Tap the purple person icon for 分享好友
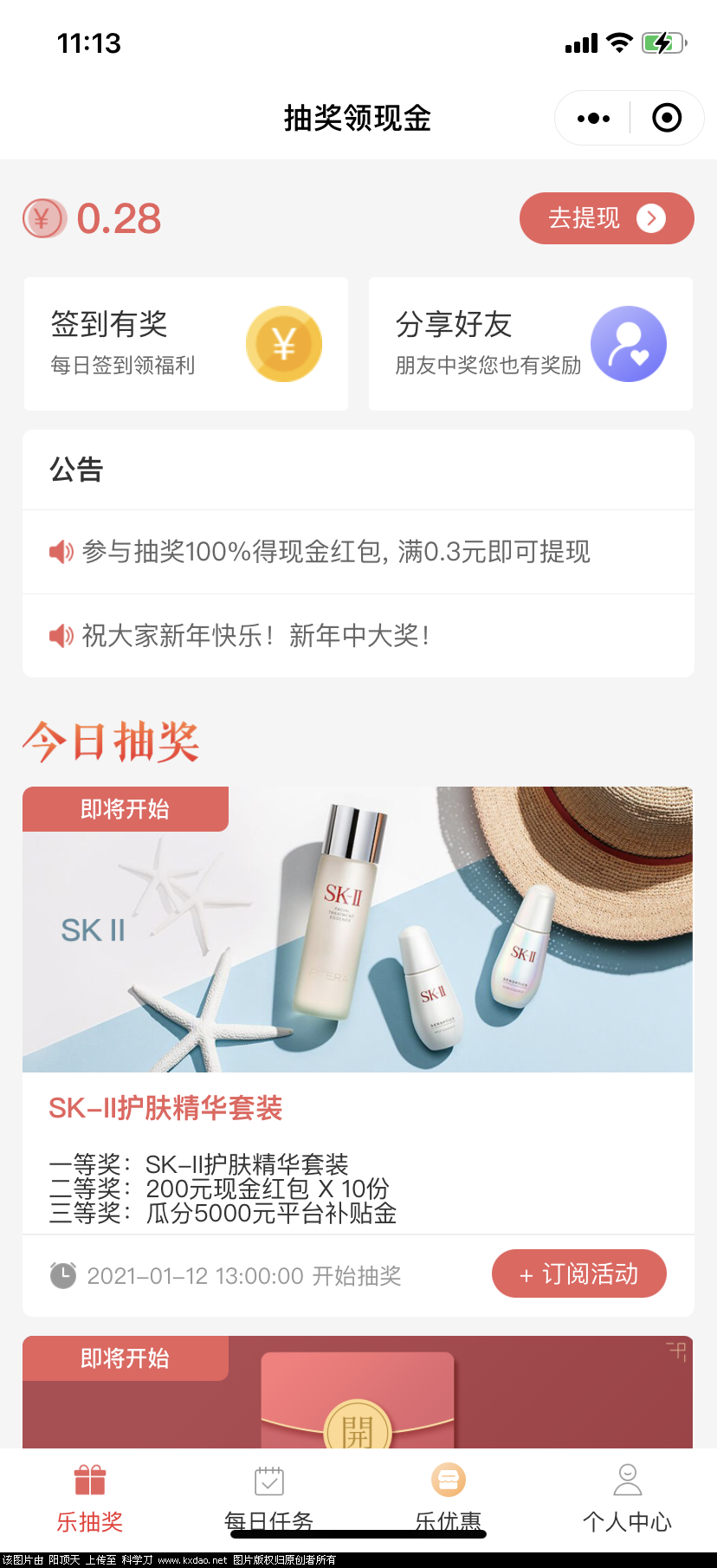Image resolution: width=717 pixels, height=1568 pixels. coord(629,344)
